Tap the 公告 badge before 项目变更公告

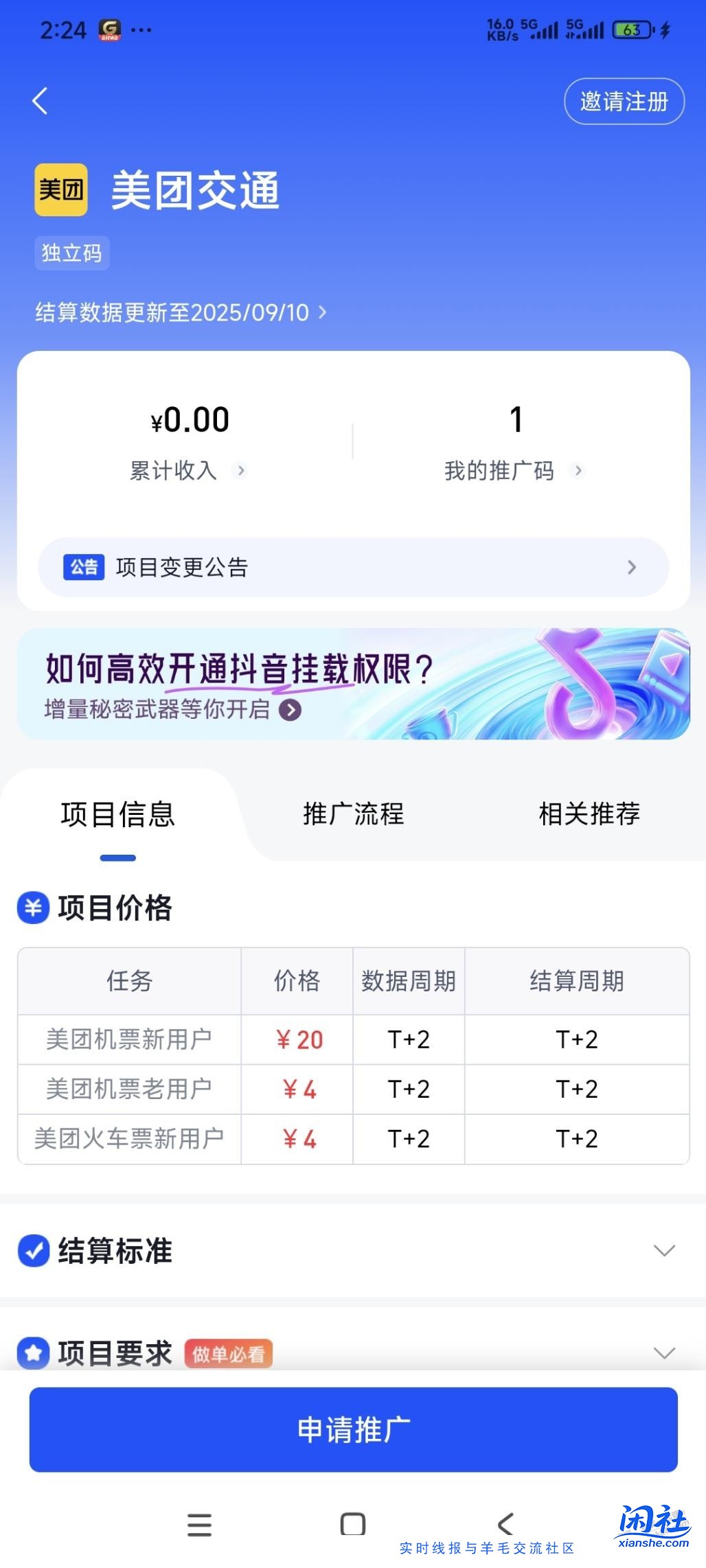84,567
